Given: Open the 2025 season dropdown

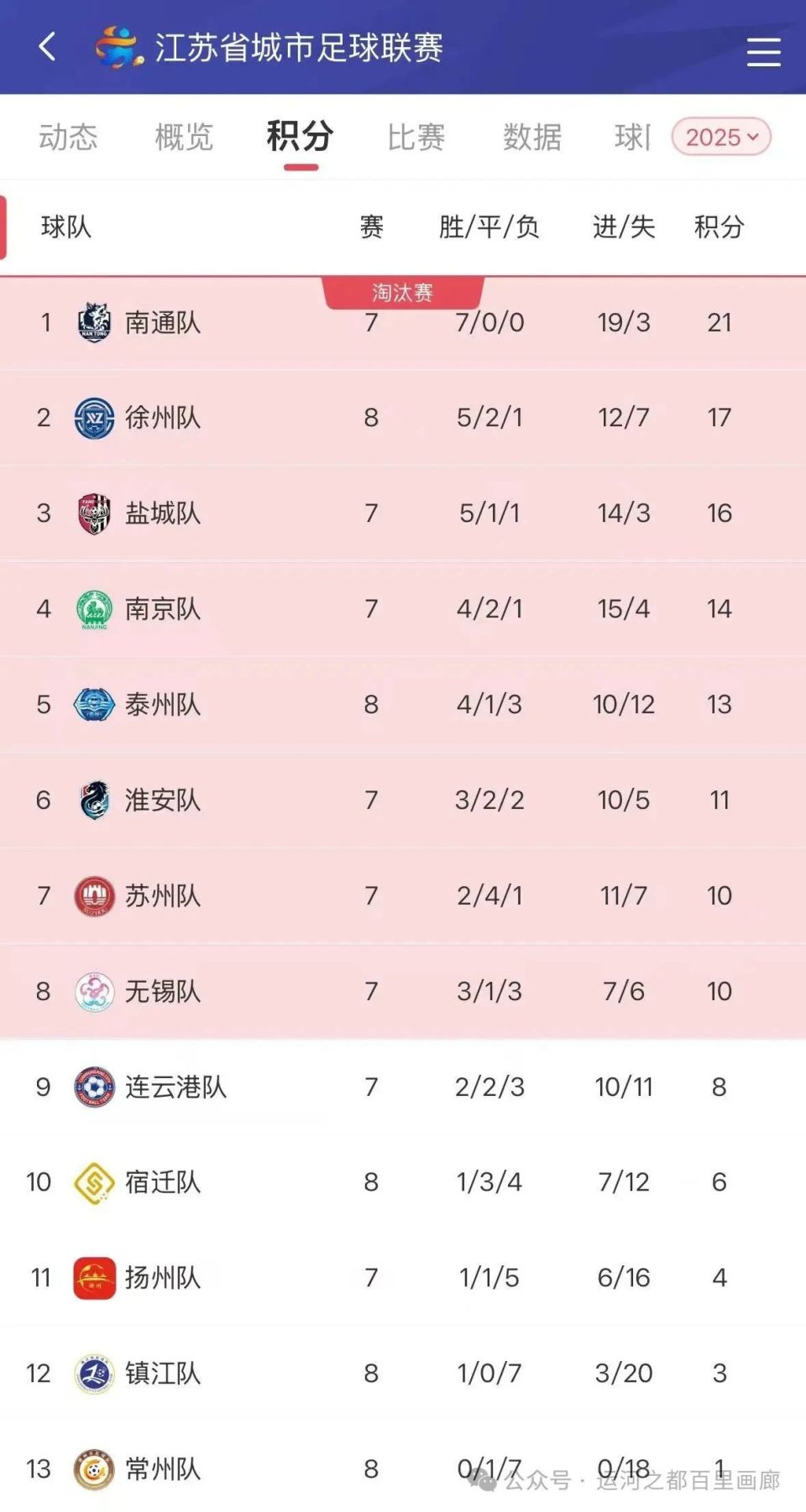Looking at the screenshot, I should (x=721, y=137).
